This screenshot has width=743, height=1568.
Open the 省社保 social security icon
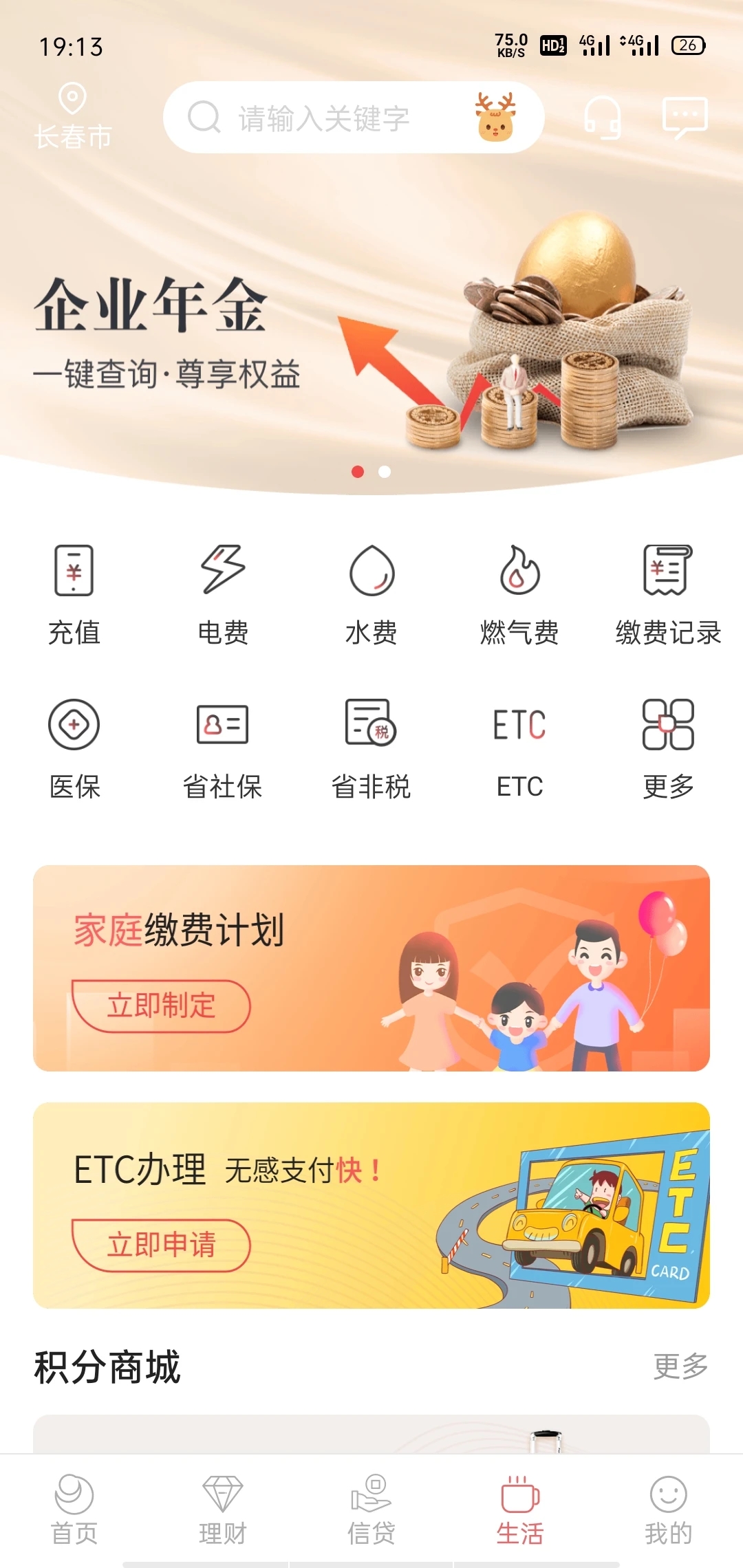click(x=222, y=743)
